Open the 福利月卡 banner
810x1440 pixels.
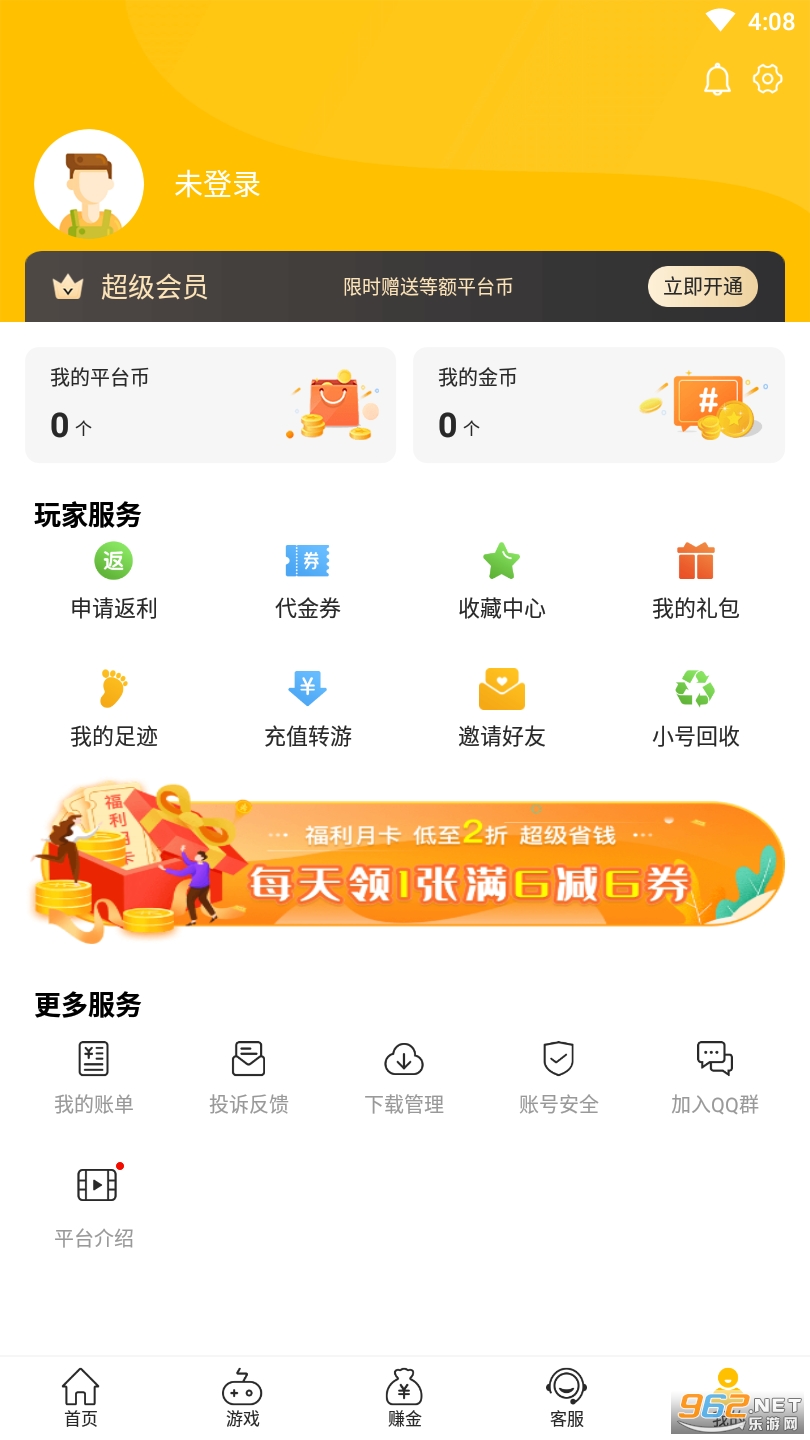coord(405,862)
